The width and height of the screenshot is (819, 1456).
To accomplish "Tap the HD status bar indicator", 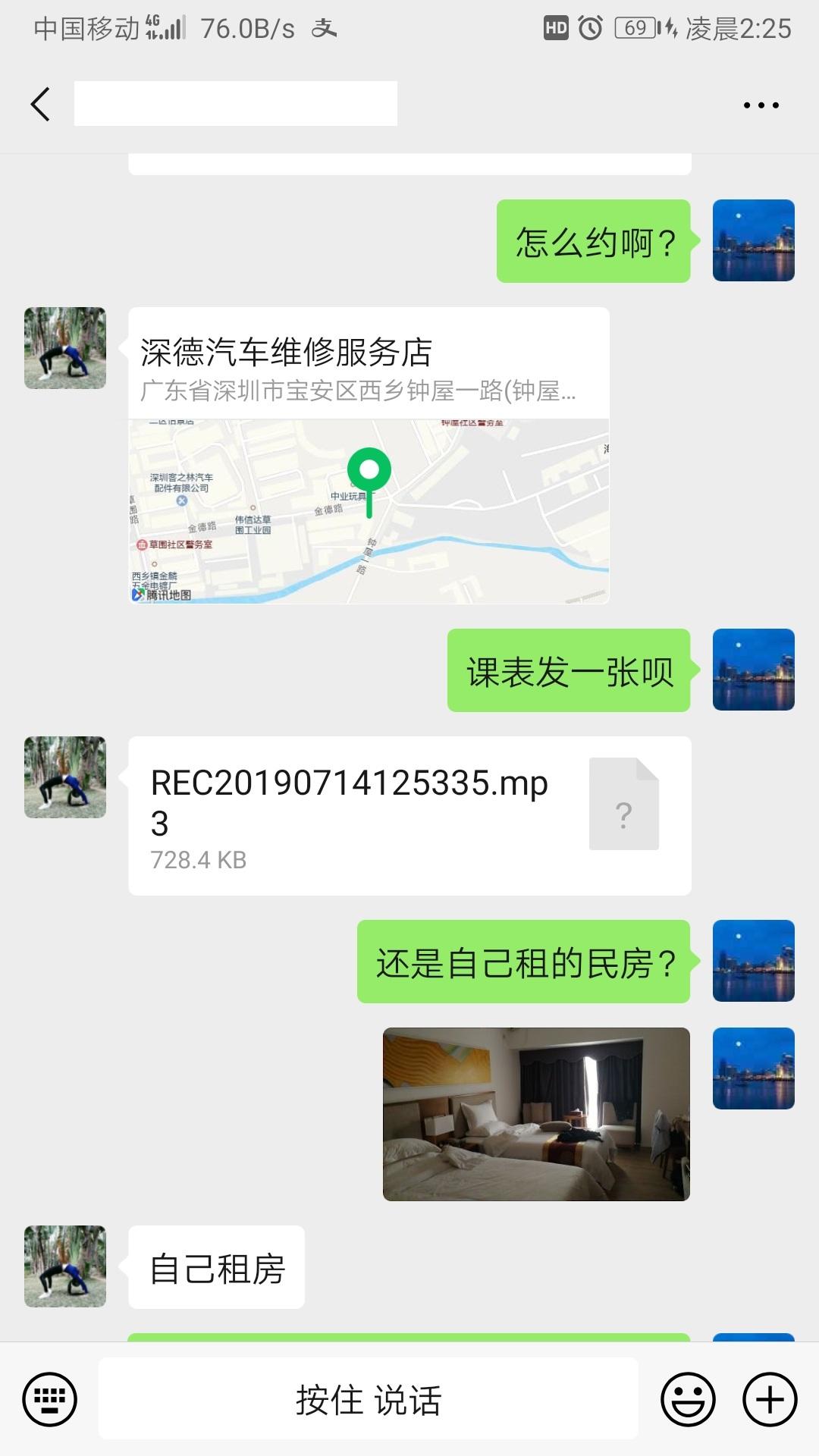I will (556, 27).
